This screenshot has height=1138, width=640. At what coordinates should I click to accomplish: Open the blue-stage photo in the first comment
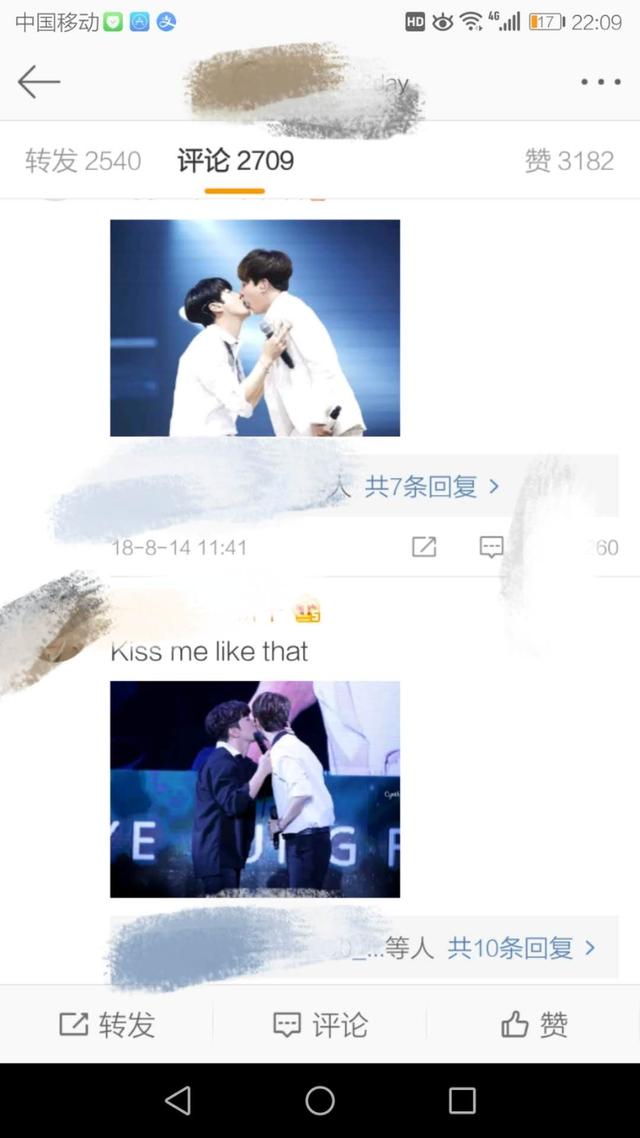click(x=255, y=328)
